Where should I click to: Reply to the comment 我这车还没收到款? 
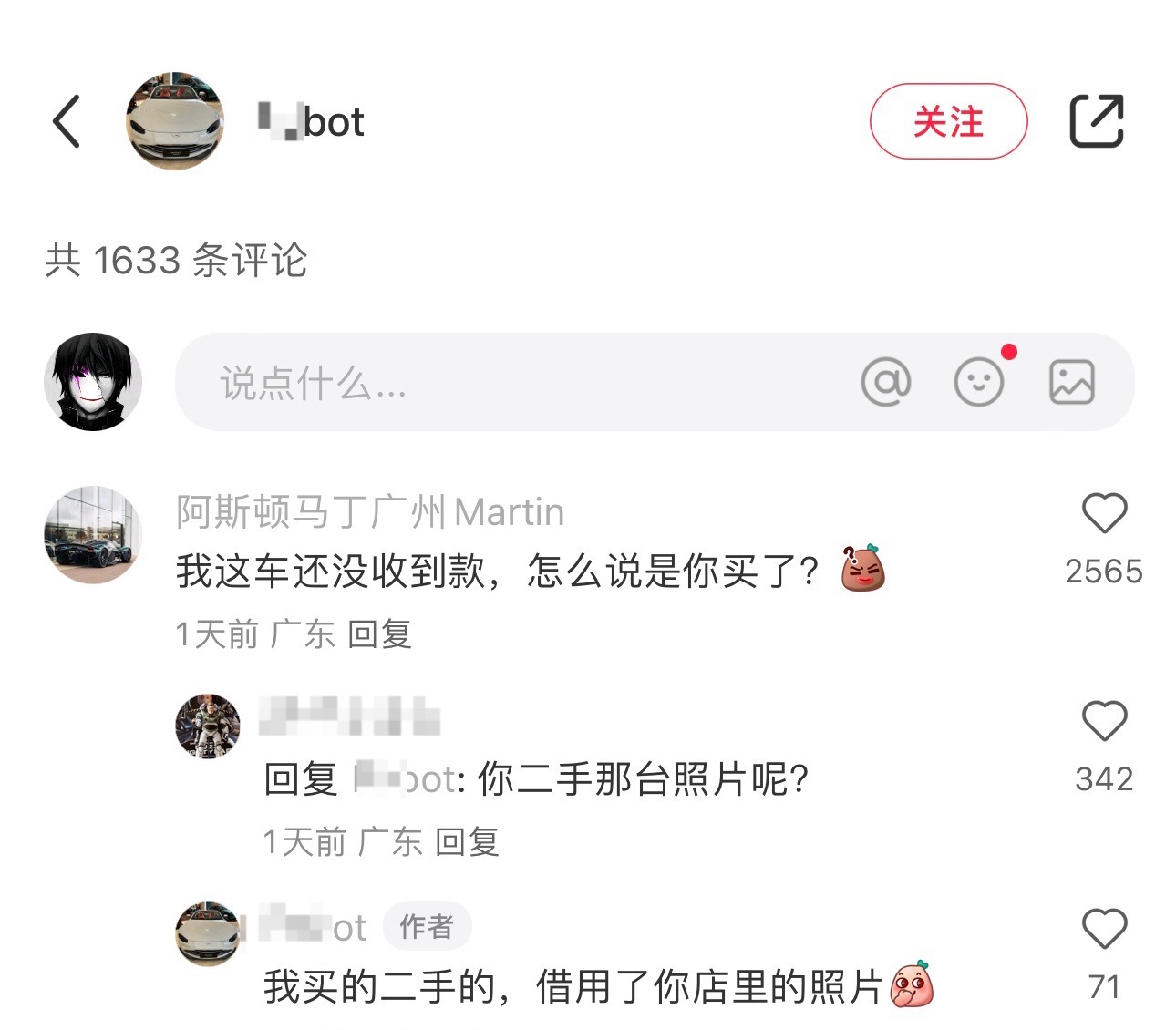coord(379,634)
